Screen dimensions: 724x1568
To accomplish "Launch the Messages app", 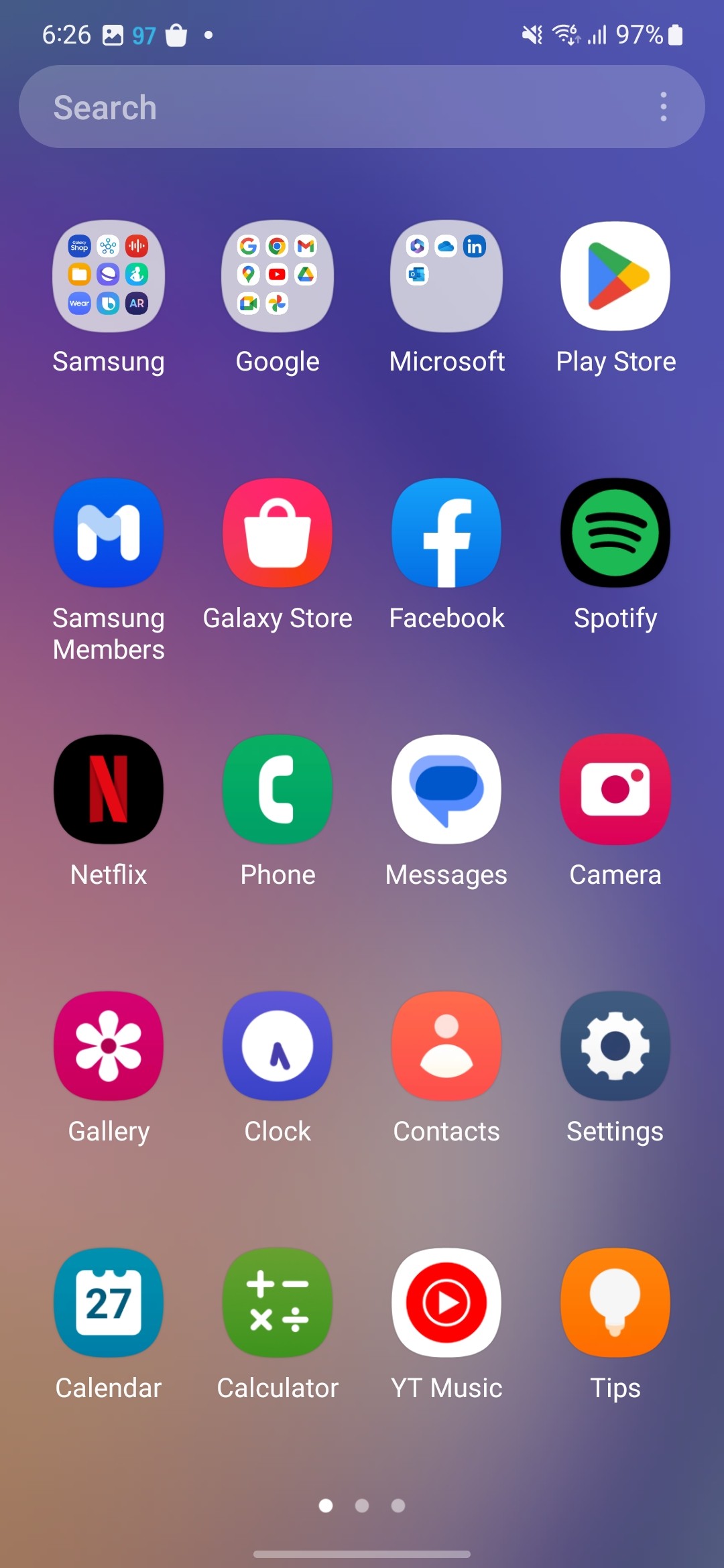I will (446, 789).
